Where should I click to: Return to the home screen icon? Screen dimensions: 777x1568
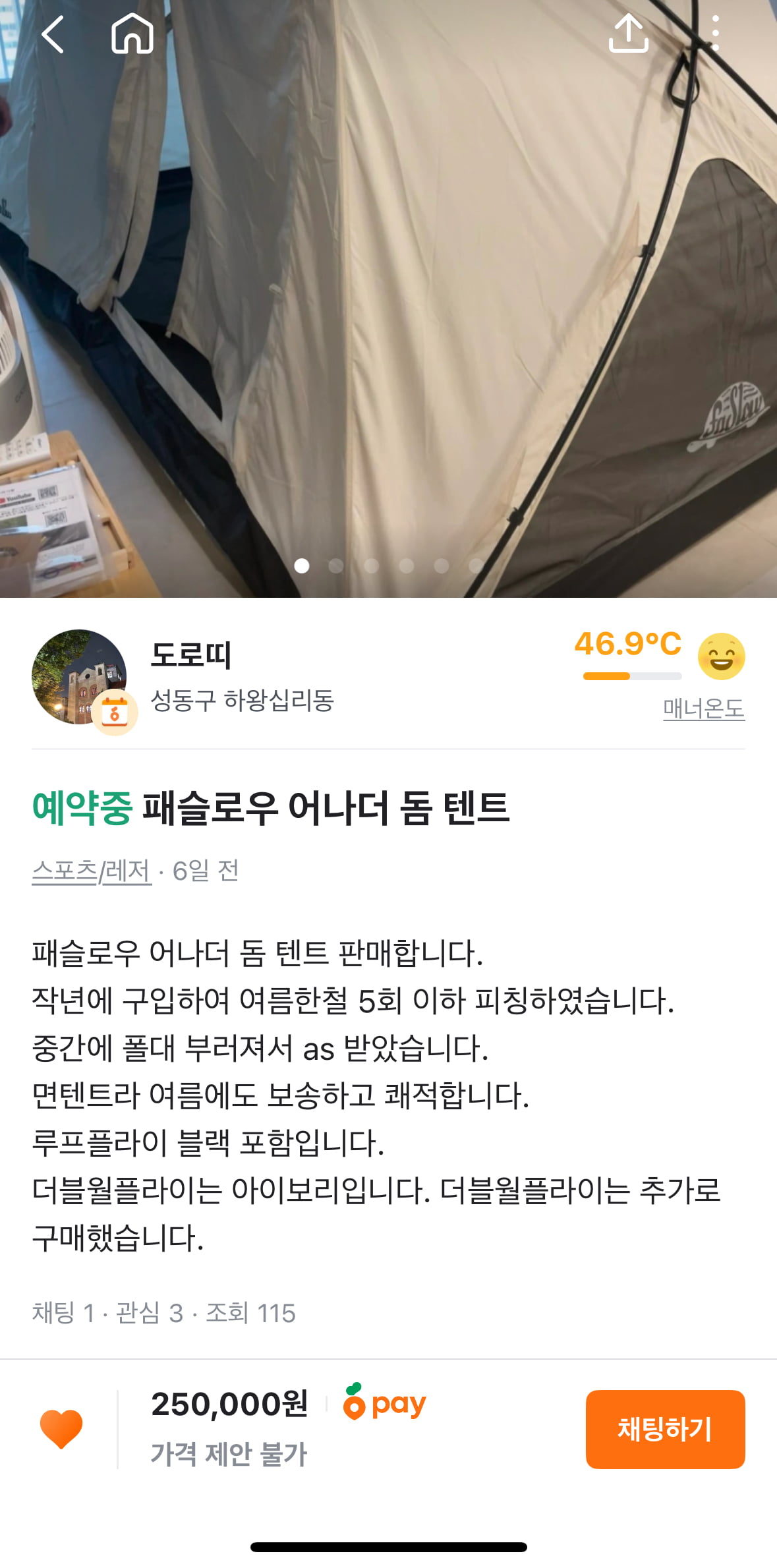point(132,34)
